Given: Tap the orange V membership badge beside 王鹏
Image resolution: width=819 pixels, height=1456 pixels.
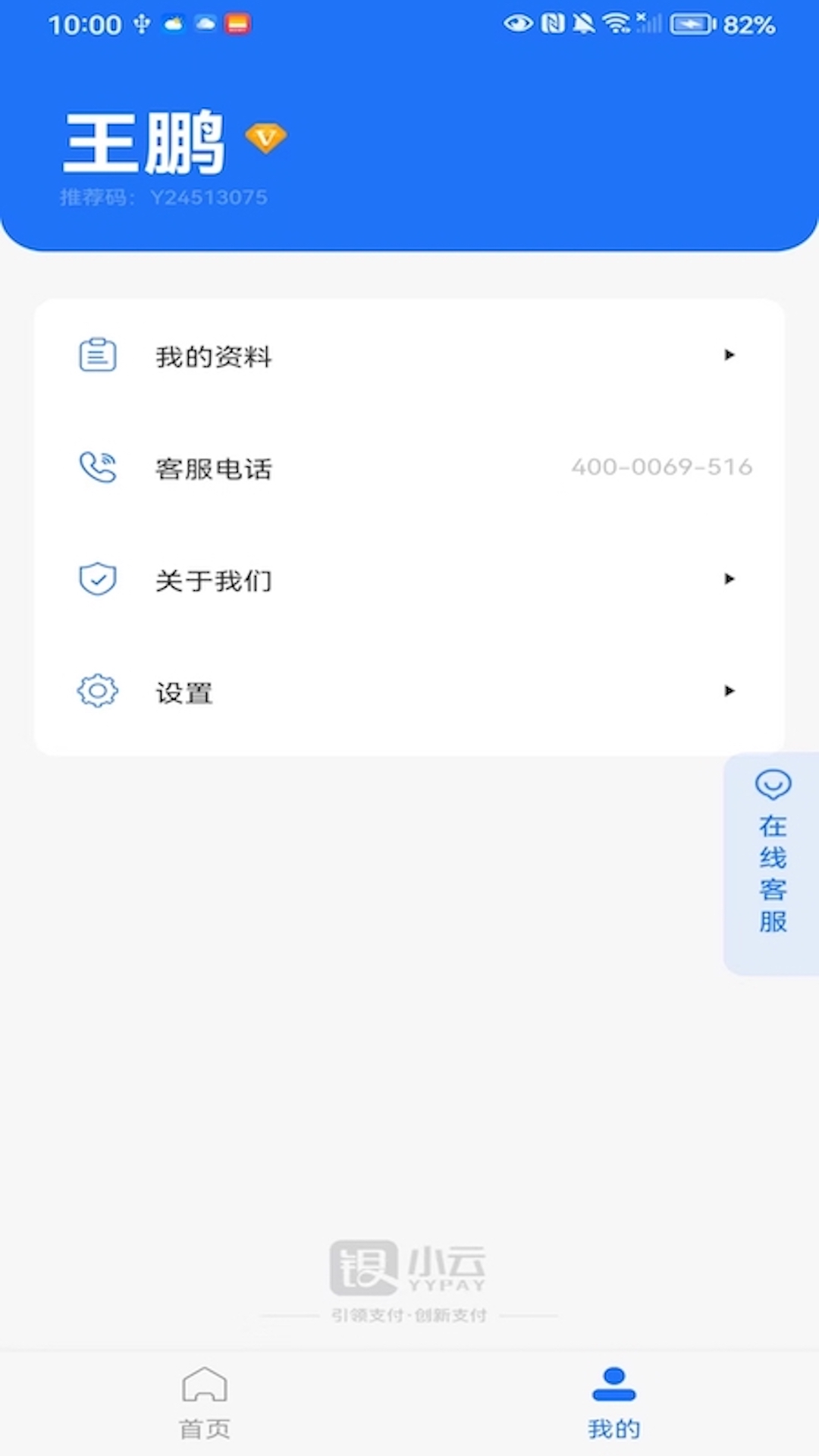Looking at the screenshot, I should point(266,138).
